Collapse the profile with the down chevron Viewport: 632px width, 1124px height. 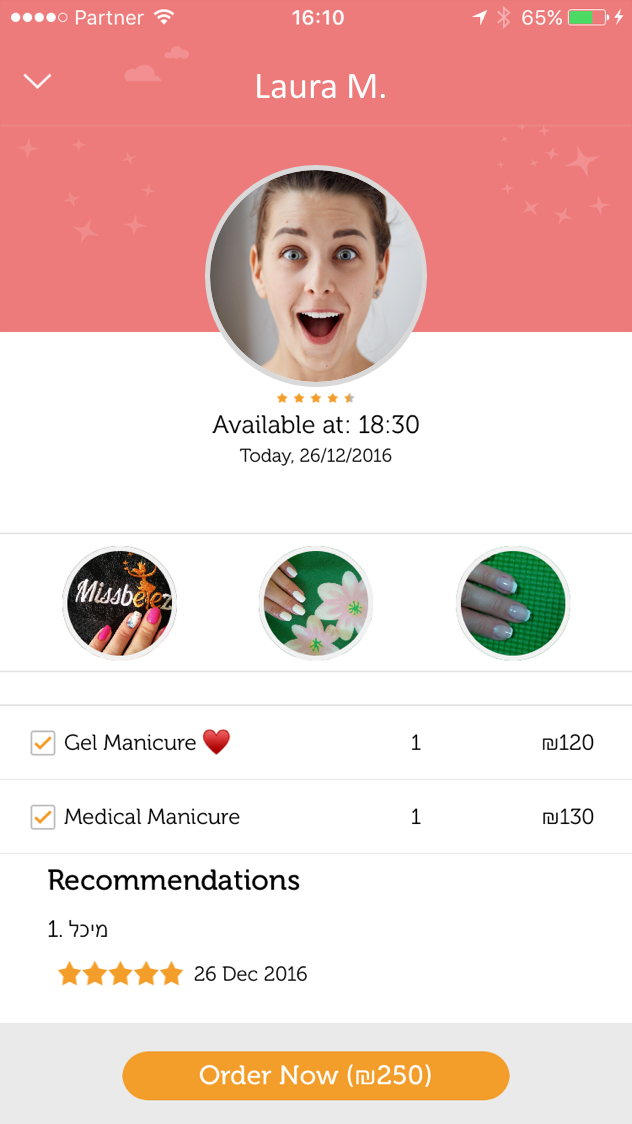click(37, 81)
